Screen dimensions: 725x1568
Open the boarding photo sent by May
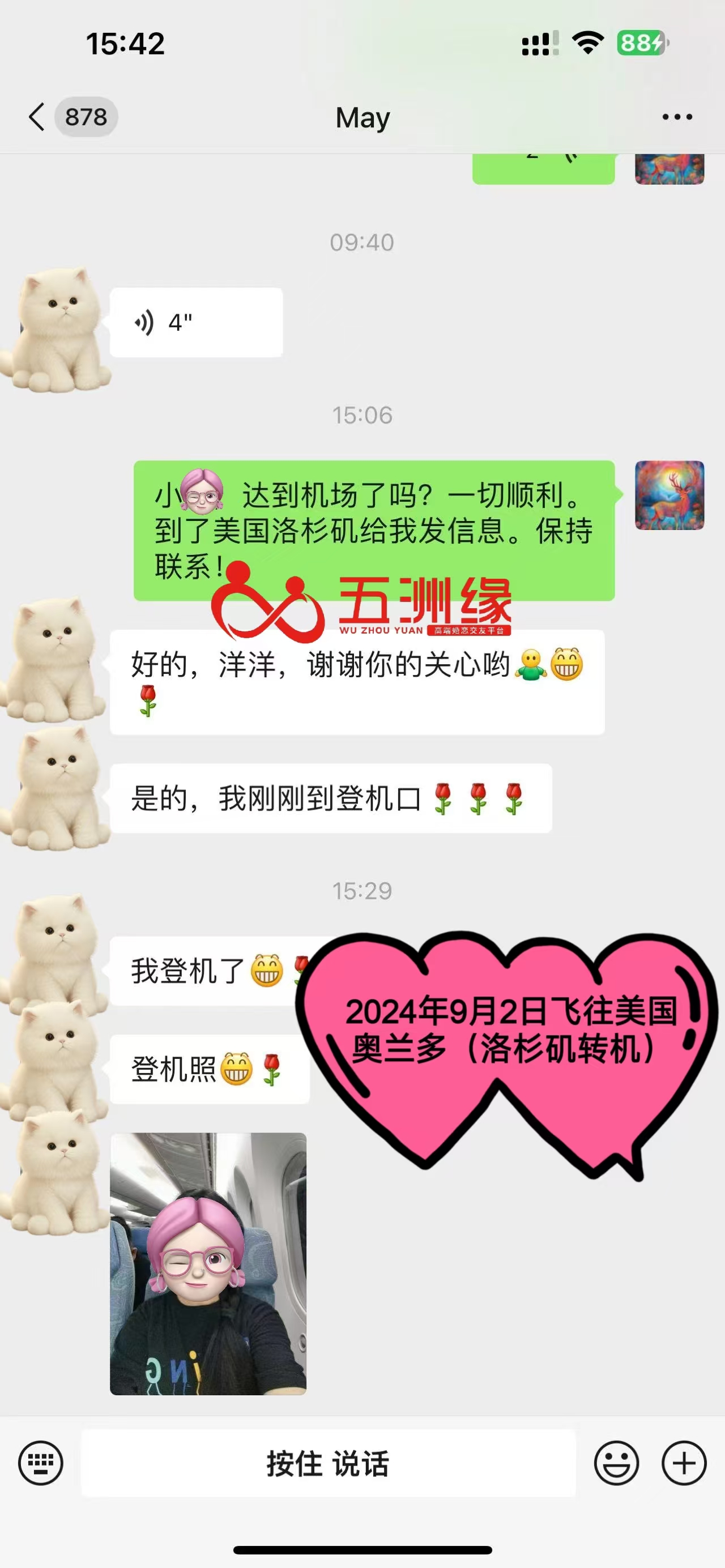[207, 1263]
